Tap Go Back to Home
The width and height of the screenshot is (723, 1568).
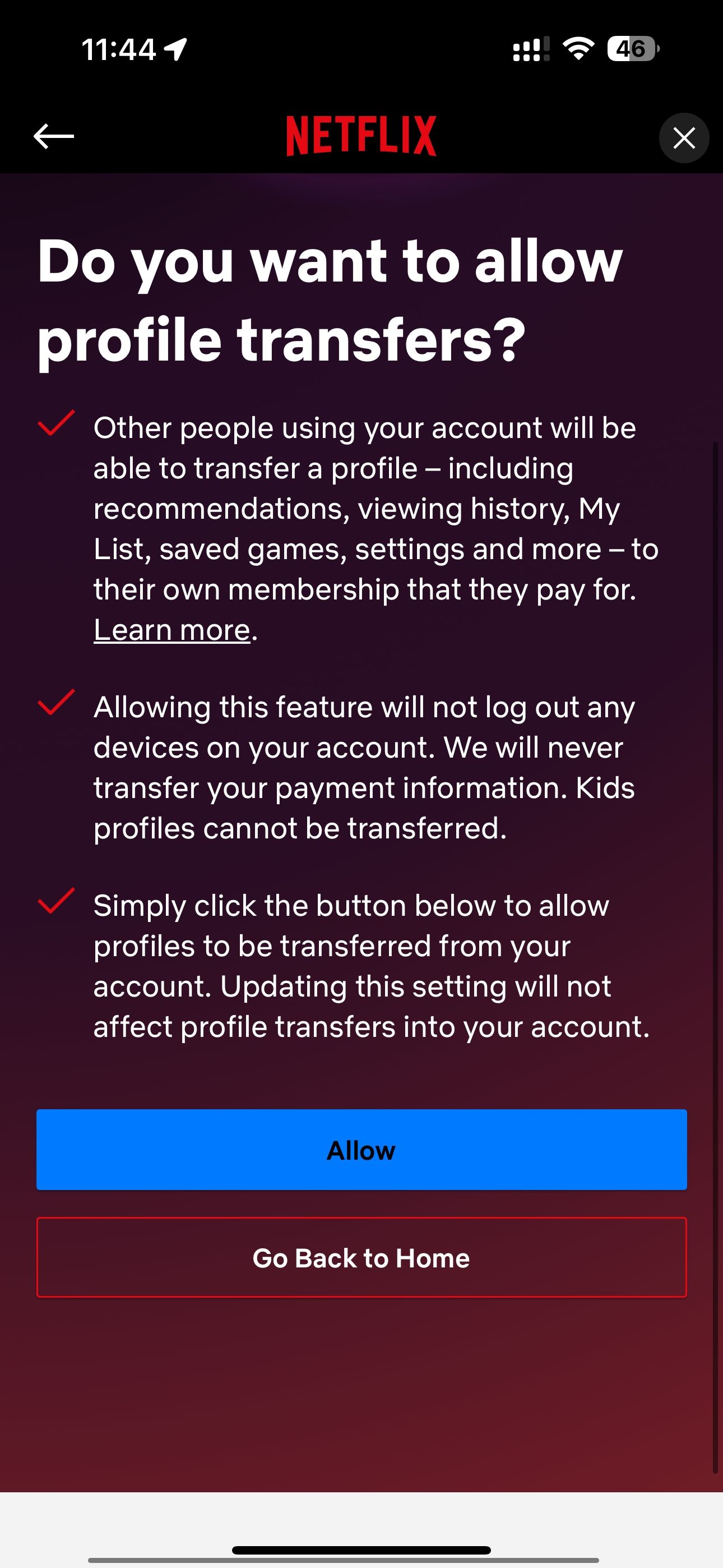coord(361,1257)
